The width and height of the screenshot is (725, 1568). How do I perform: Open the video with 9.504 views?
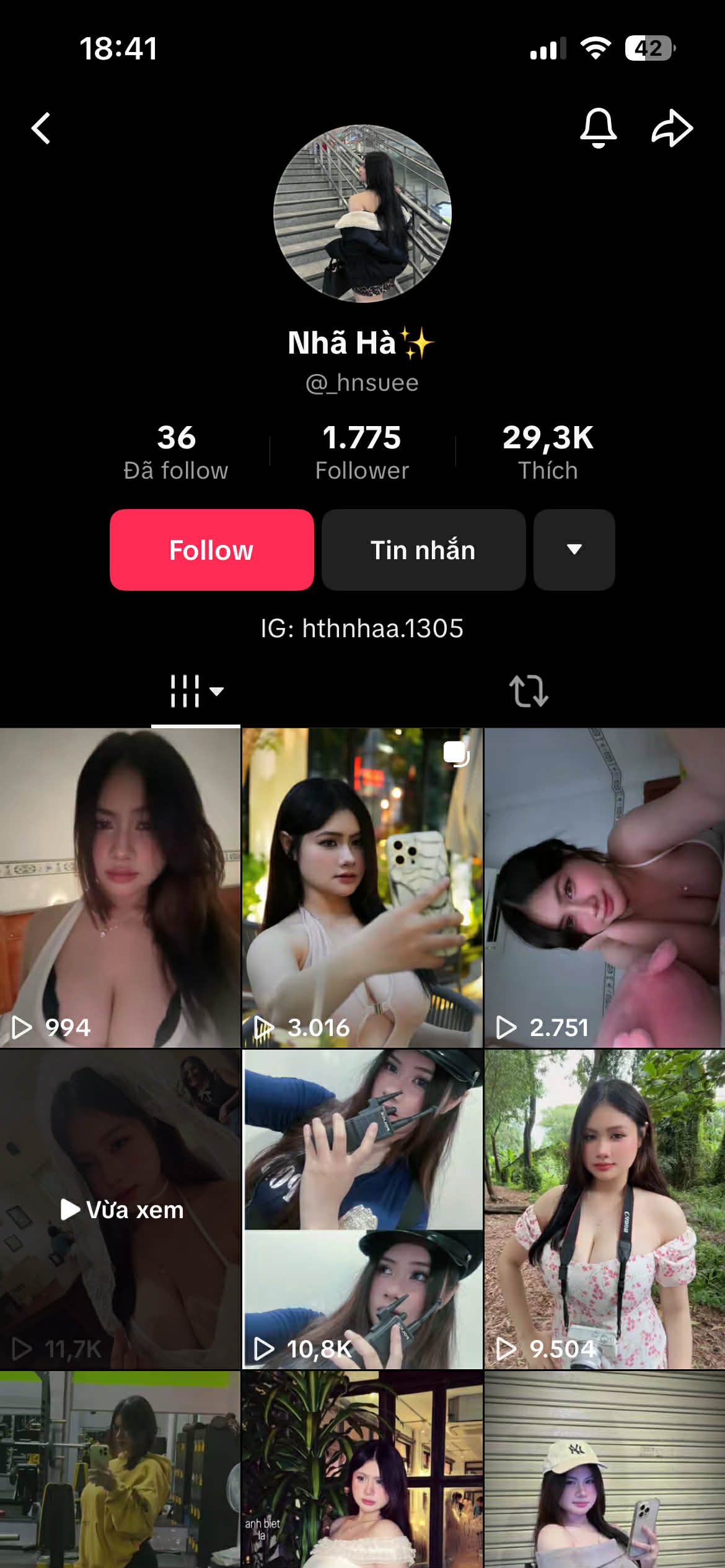coord(604,1209)
